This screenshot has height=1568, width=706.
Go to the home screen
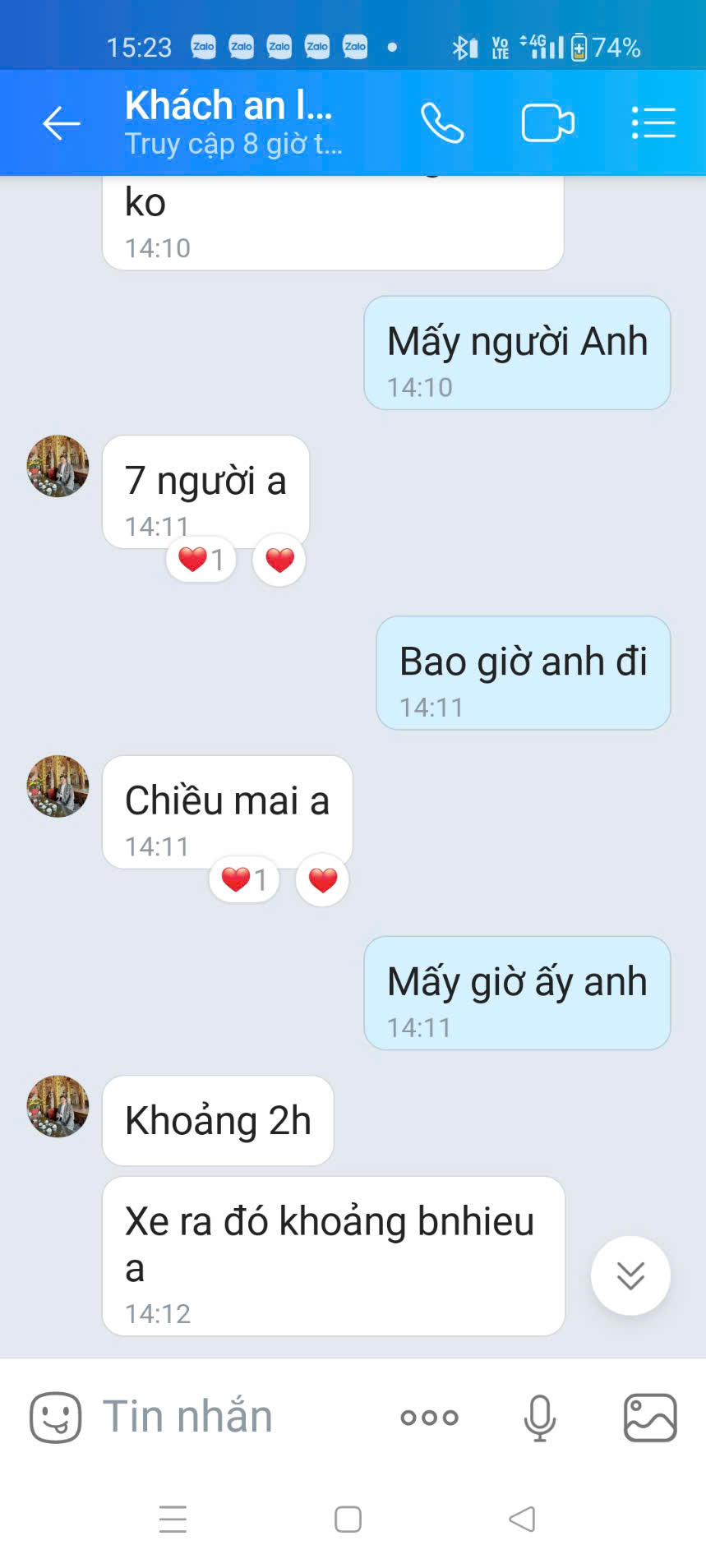pos(348,1520)
